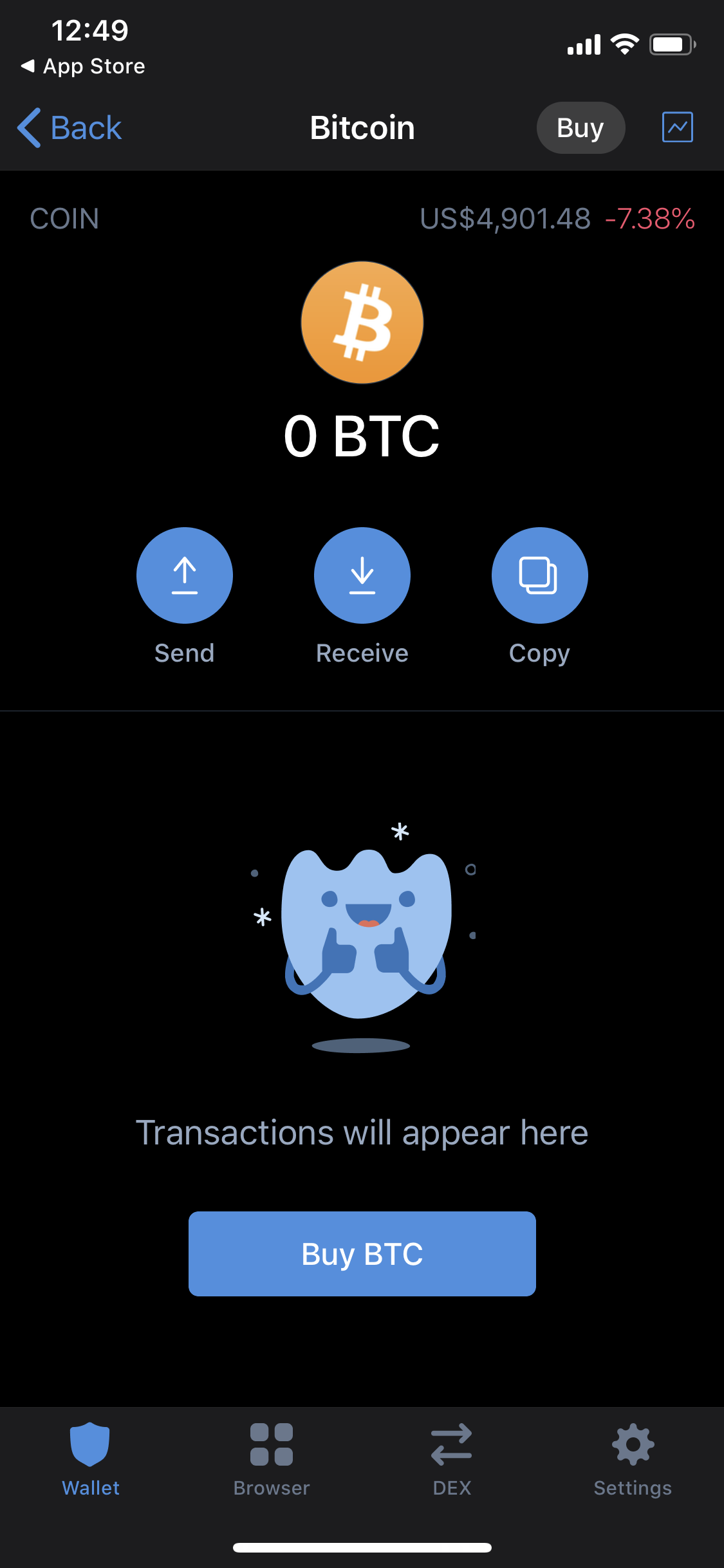Tap the Buy BTC button
This screenshot has height=1568, width=724.
point(362,1253)
